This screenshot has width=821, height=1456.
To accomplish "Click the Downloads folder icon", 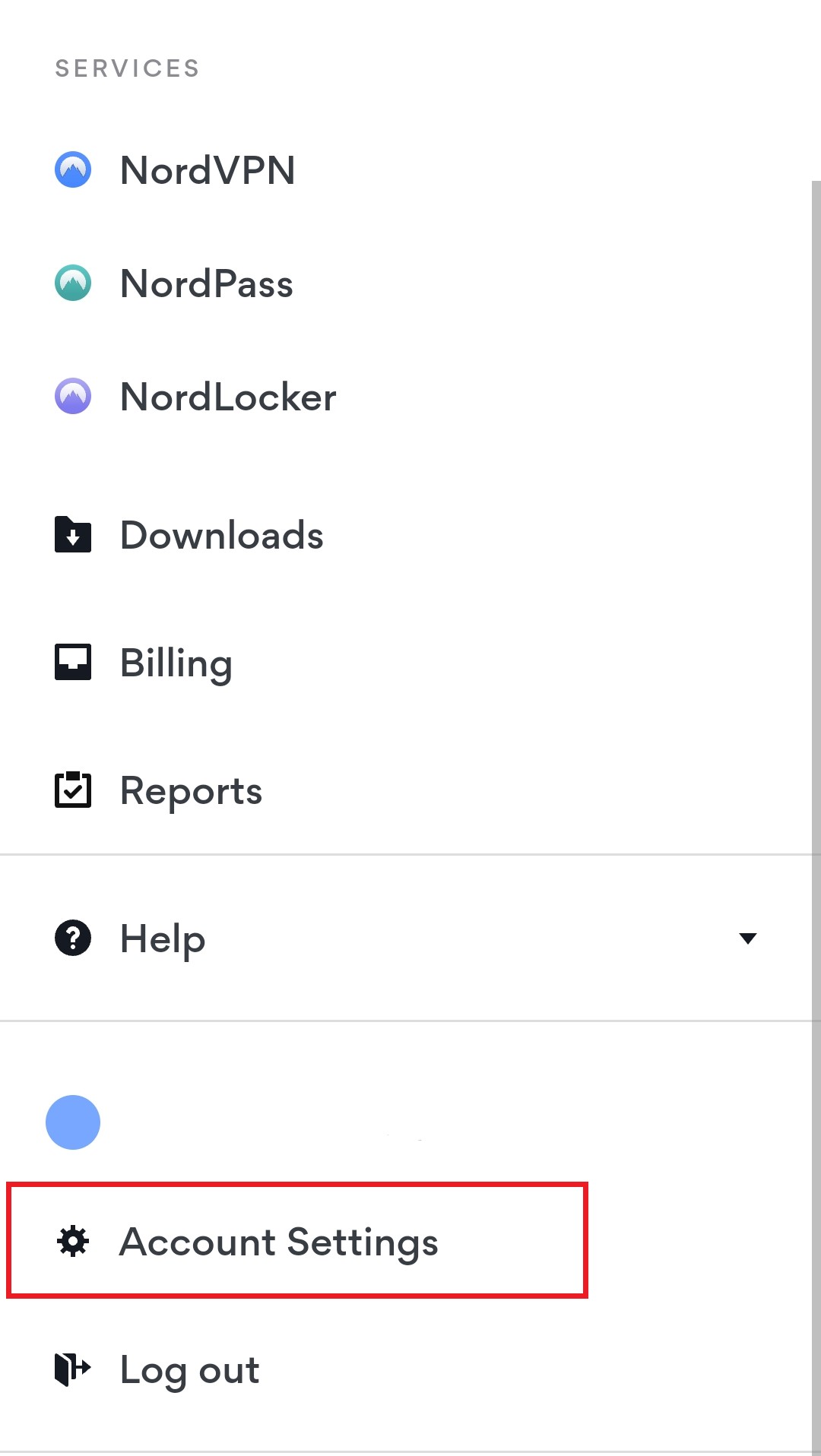I will pyautogui.click(x=73, y=535).
